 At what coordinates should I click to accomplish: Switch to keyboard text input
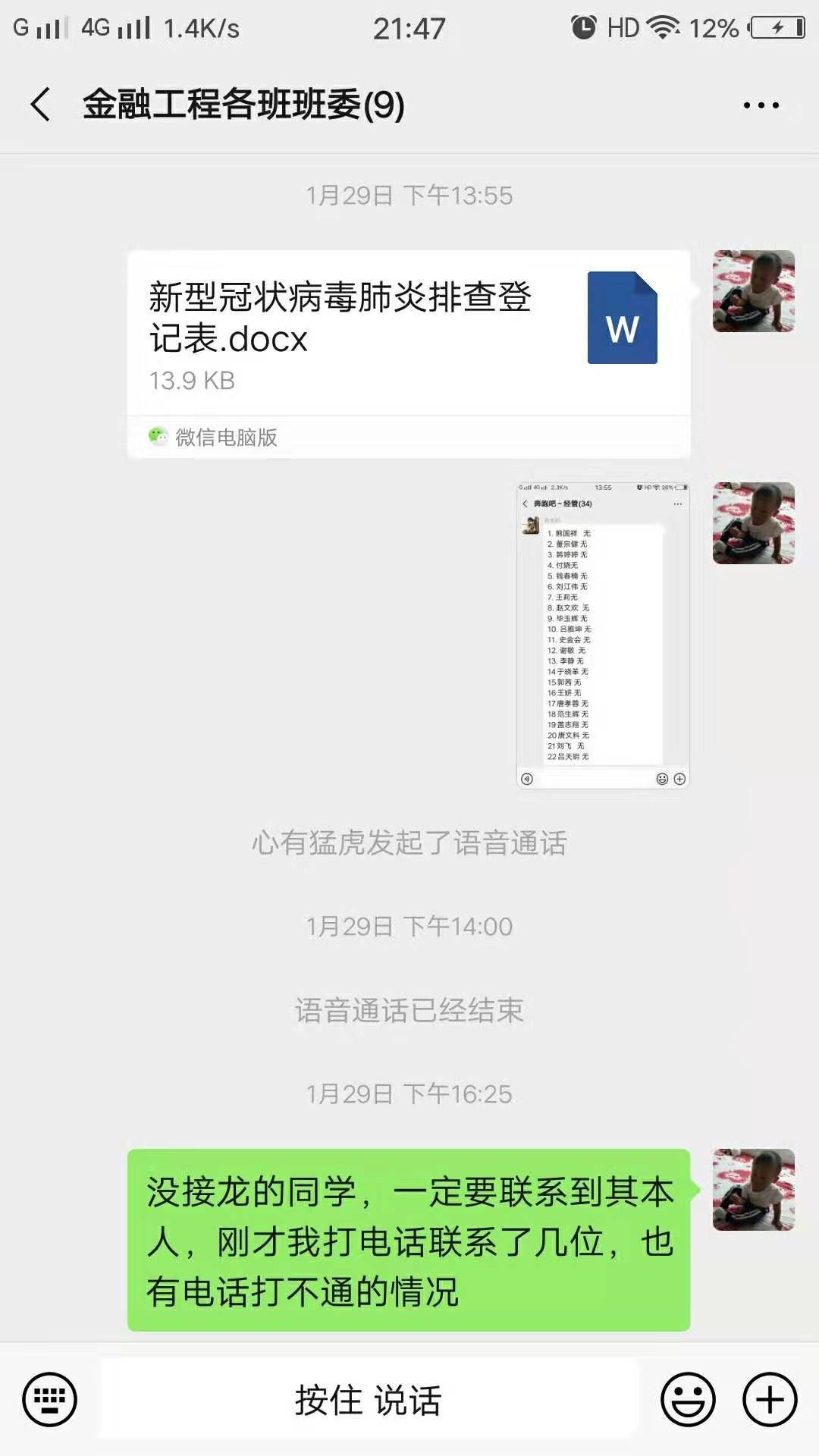pos(50,1399)
